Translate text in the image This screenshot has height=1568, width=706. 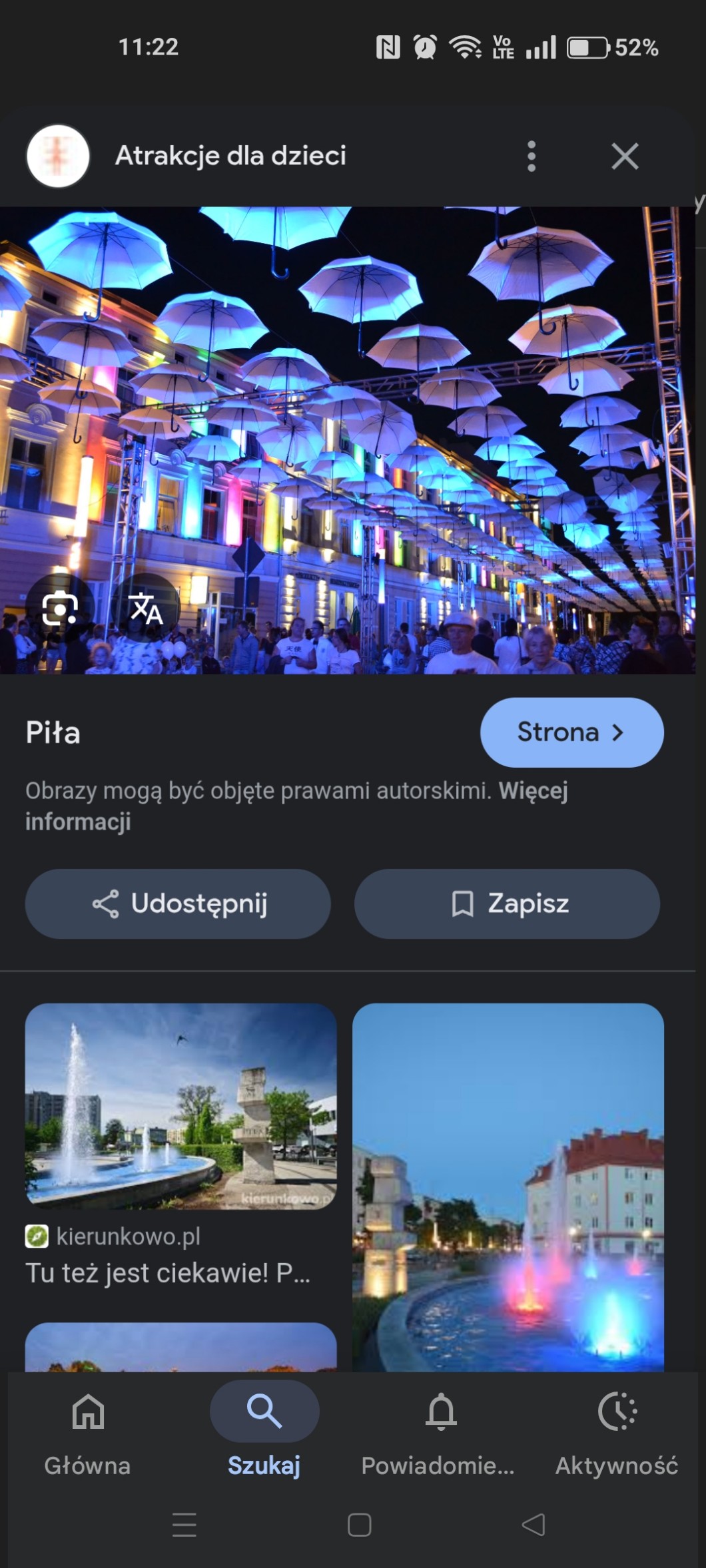146,608
